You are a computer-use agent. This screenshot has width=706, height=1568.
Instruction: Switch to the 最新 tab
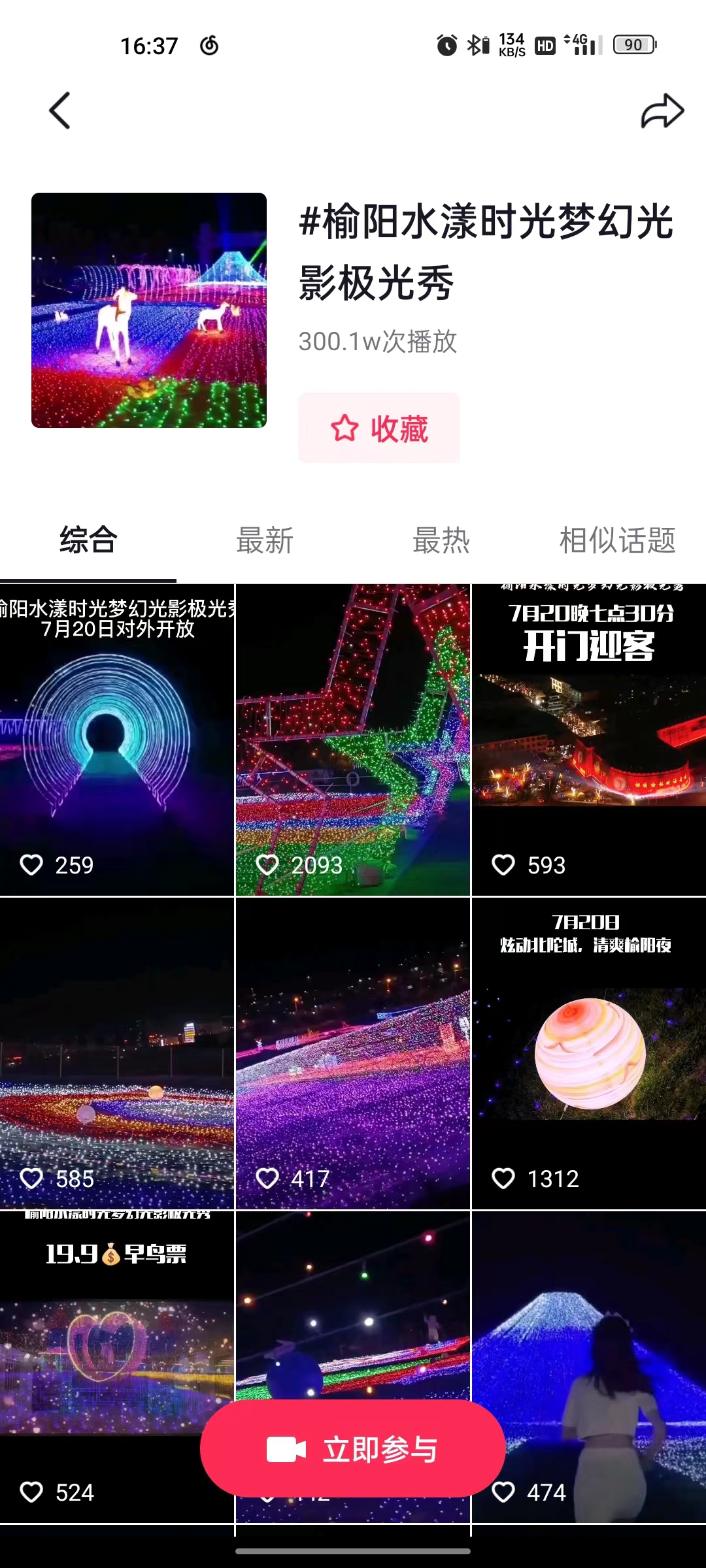(264, 540)
